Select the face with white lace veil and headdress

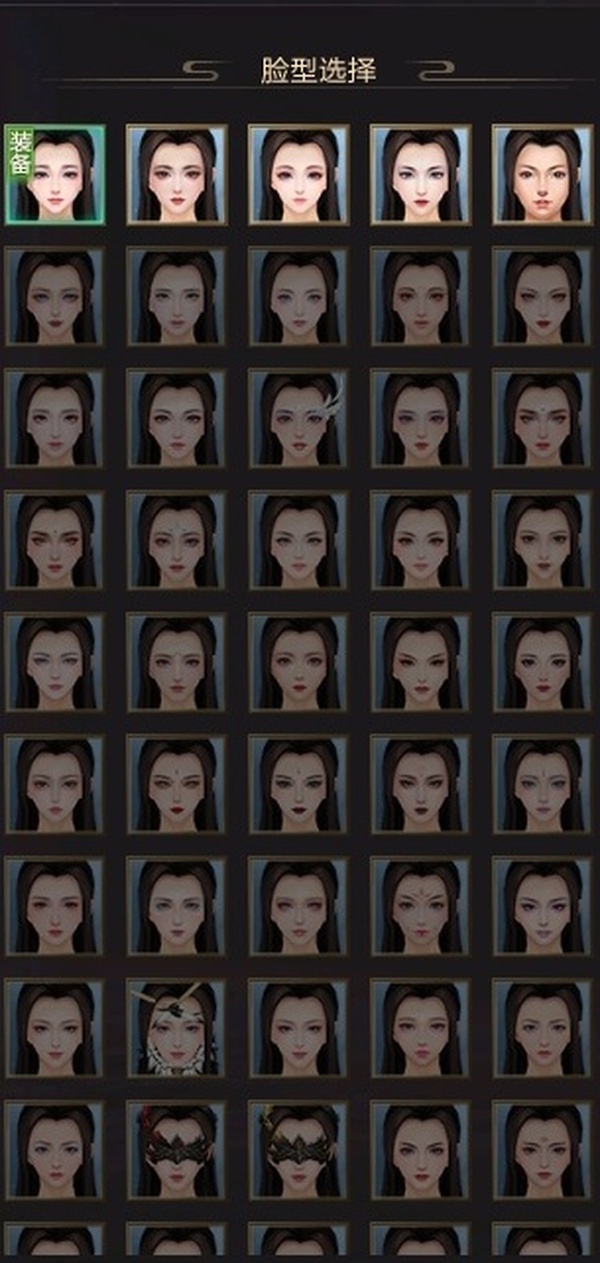pos(176,1027)
